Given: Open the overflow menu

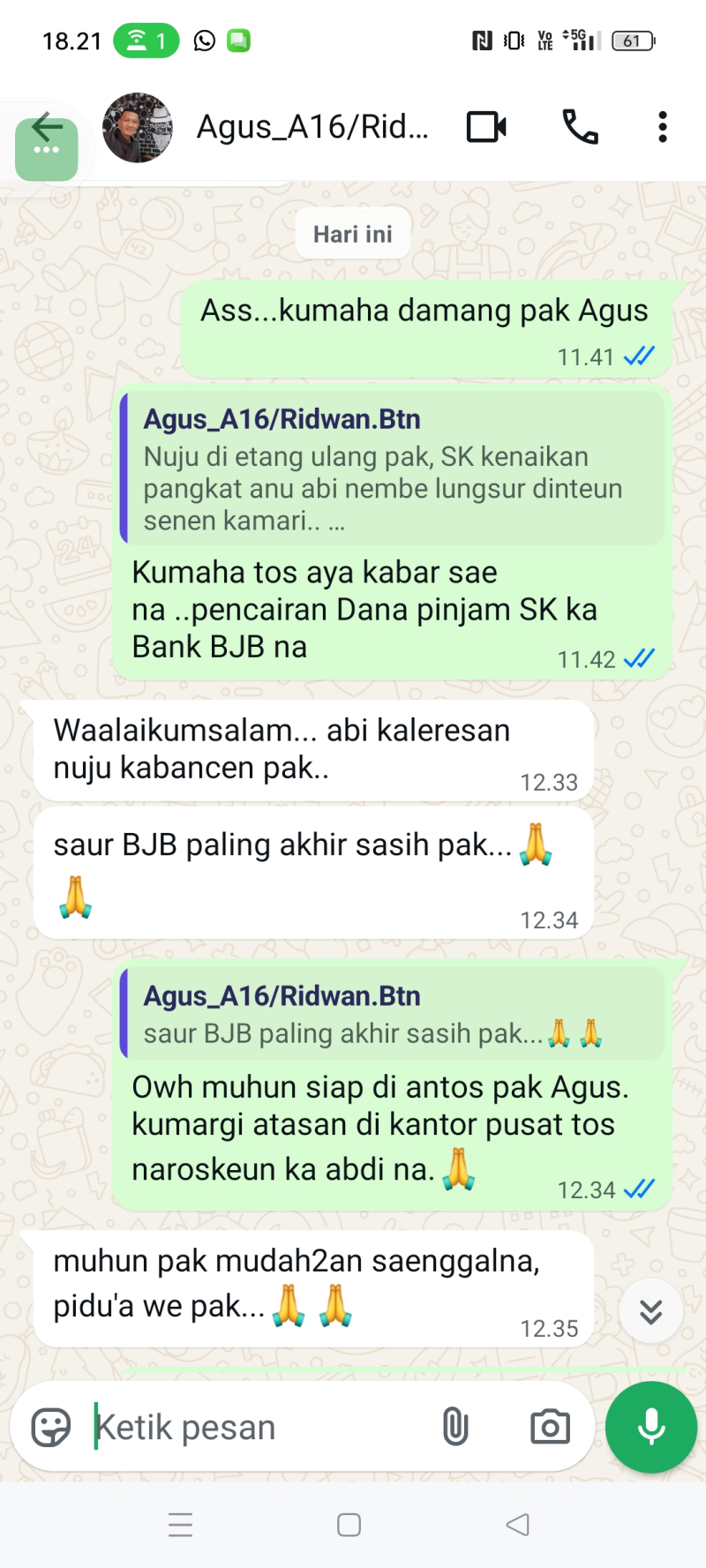Looking at the screenshot, I should tap(662, 128).
